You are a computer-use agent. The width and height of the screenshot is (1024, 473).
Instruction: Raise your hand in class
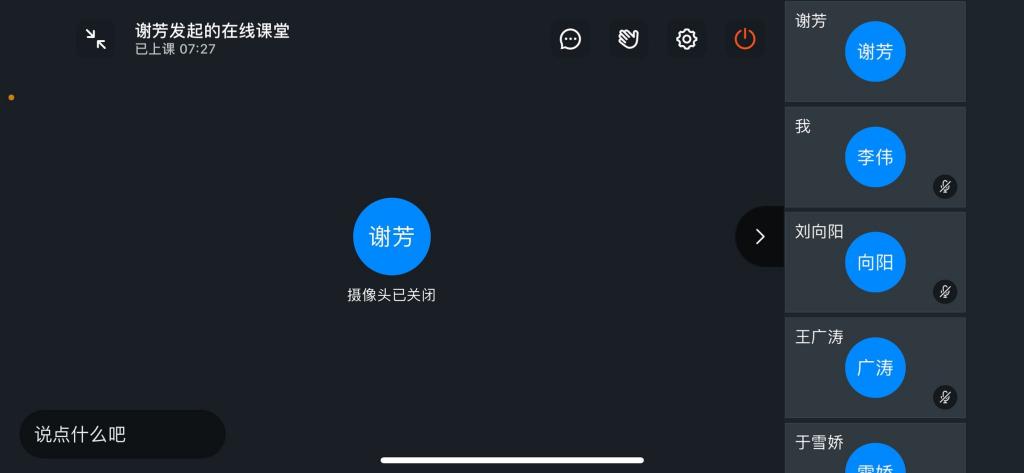pos(628,39)
